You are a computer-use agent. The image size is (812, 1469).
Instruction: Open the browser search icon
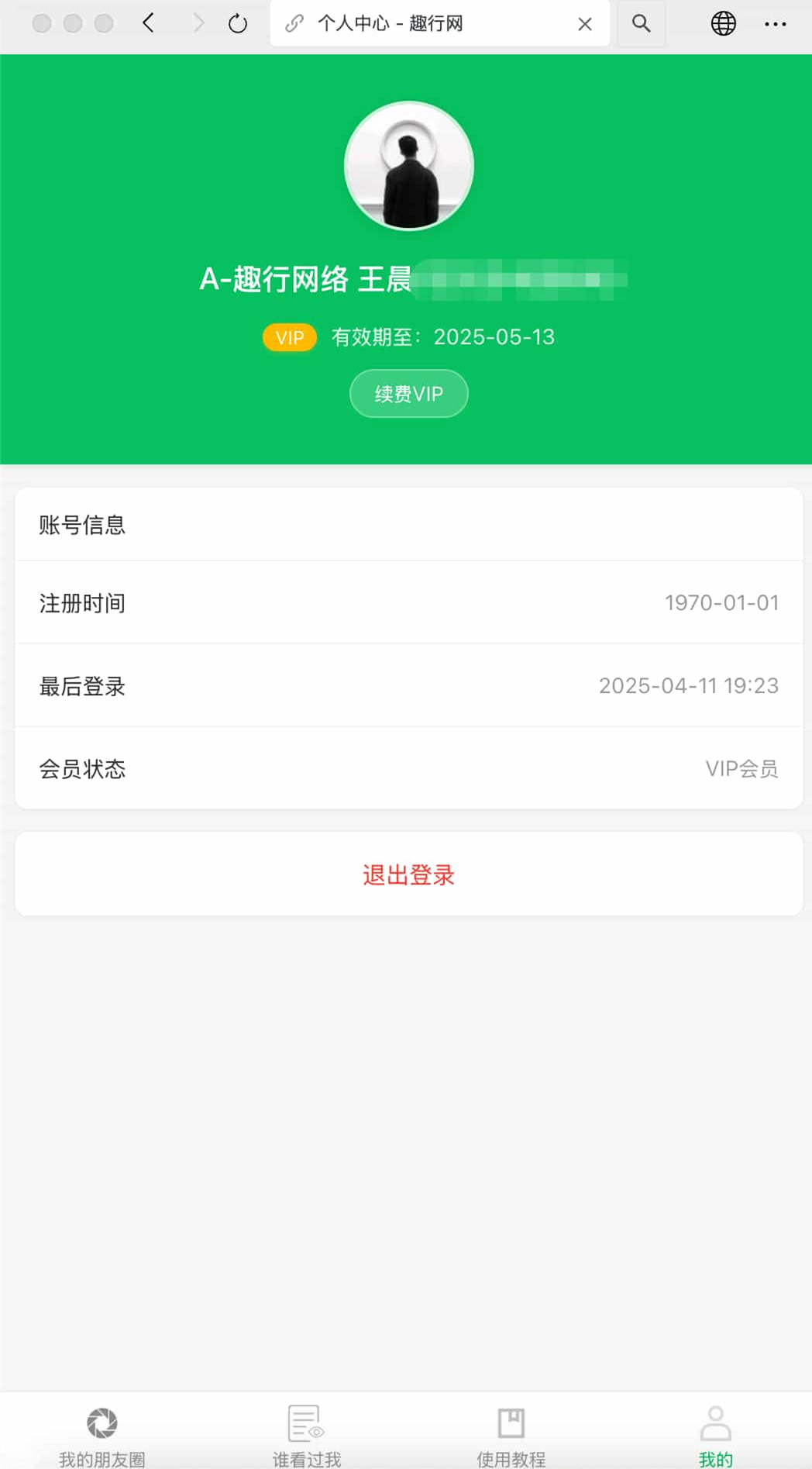641,24
